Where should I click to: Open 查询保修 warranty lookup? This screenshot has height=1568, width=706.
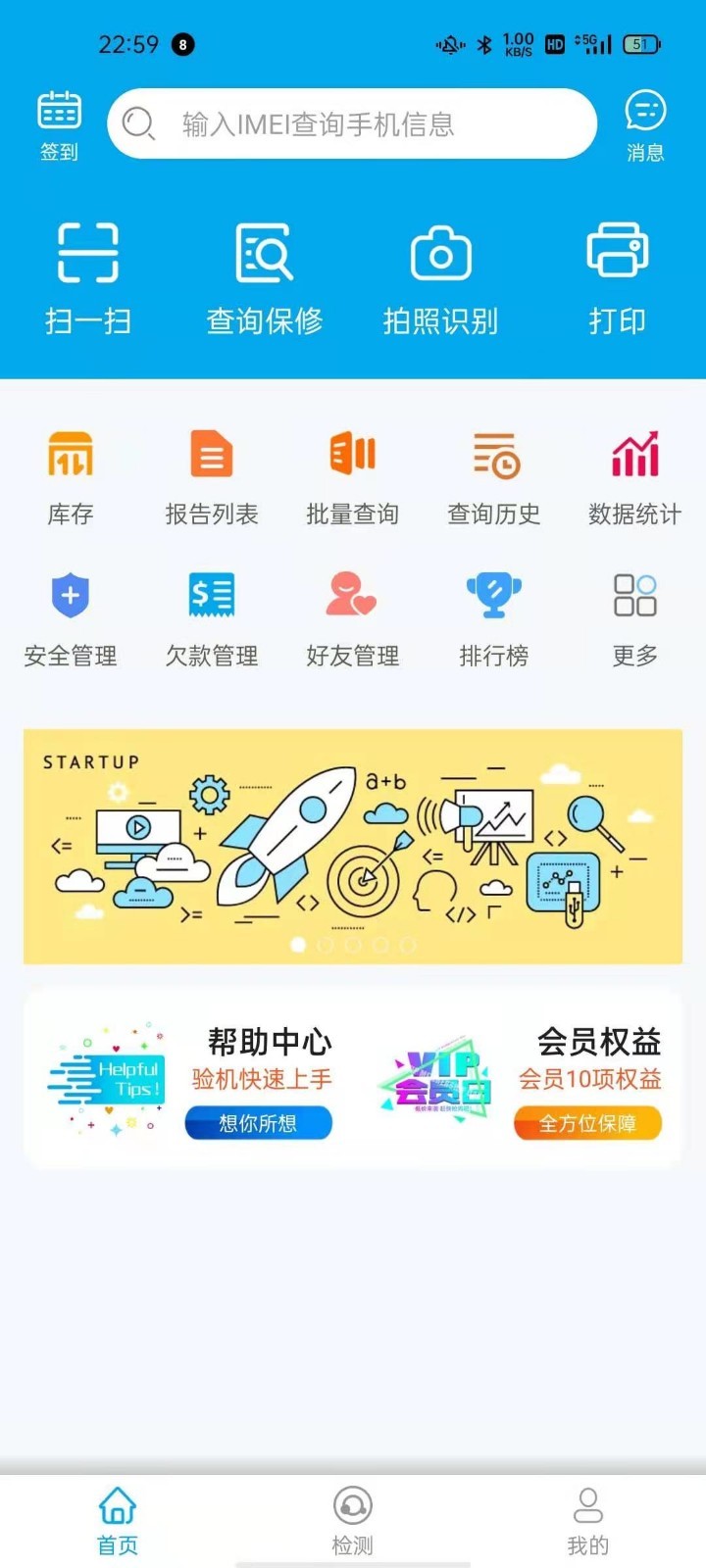pos(265,276)
